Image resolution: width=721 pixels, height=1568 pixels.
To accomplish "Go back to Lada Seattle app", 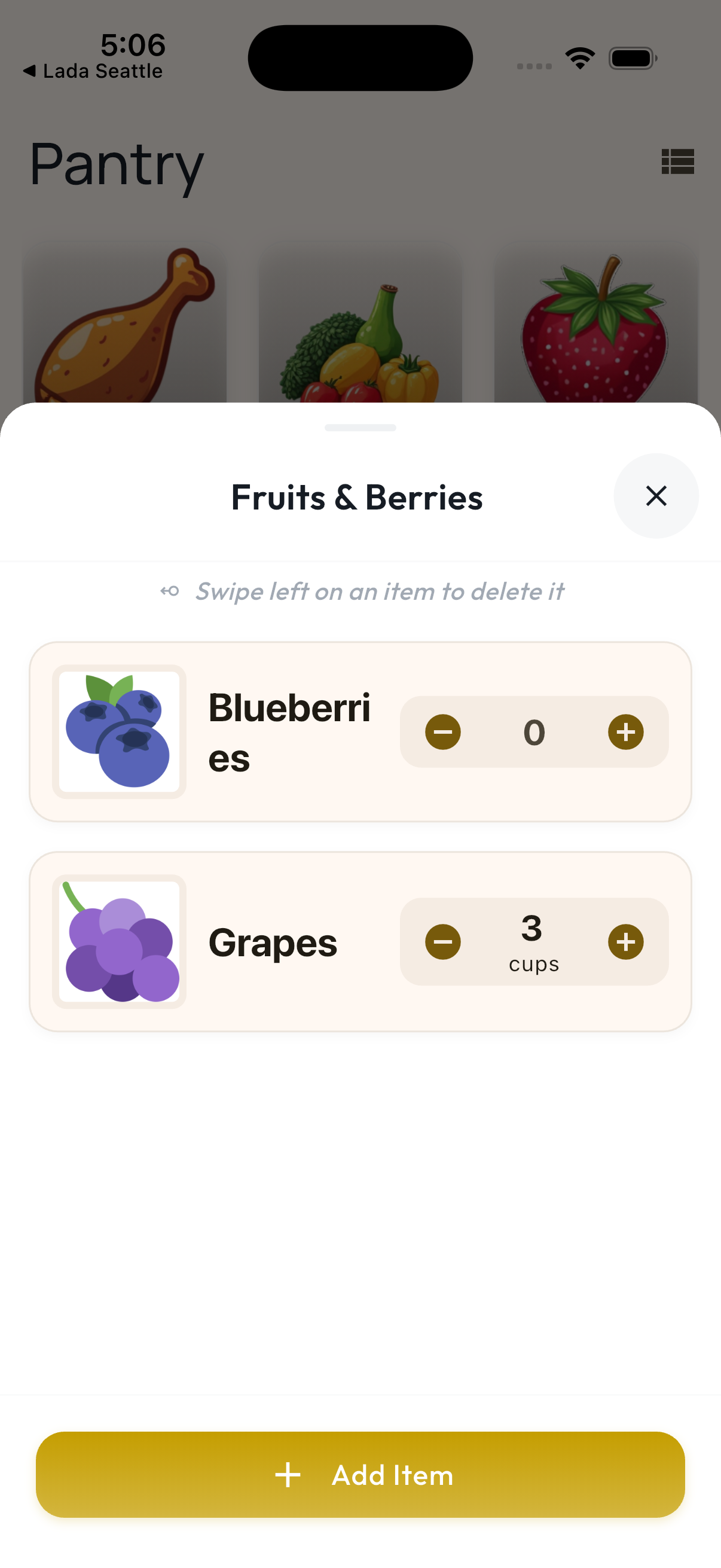I will point(93,71).
